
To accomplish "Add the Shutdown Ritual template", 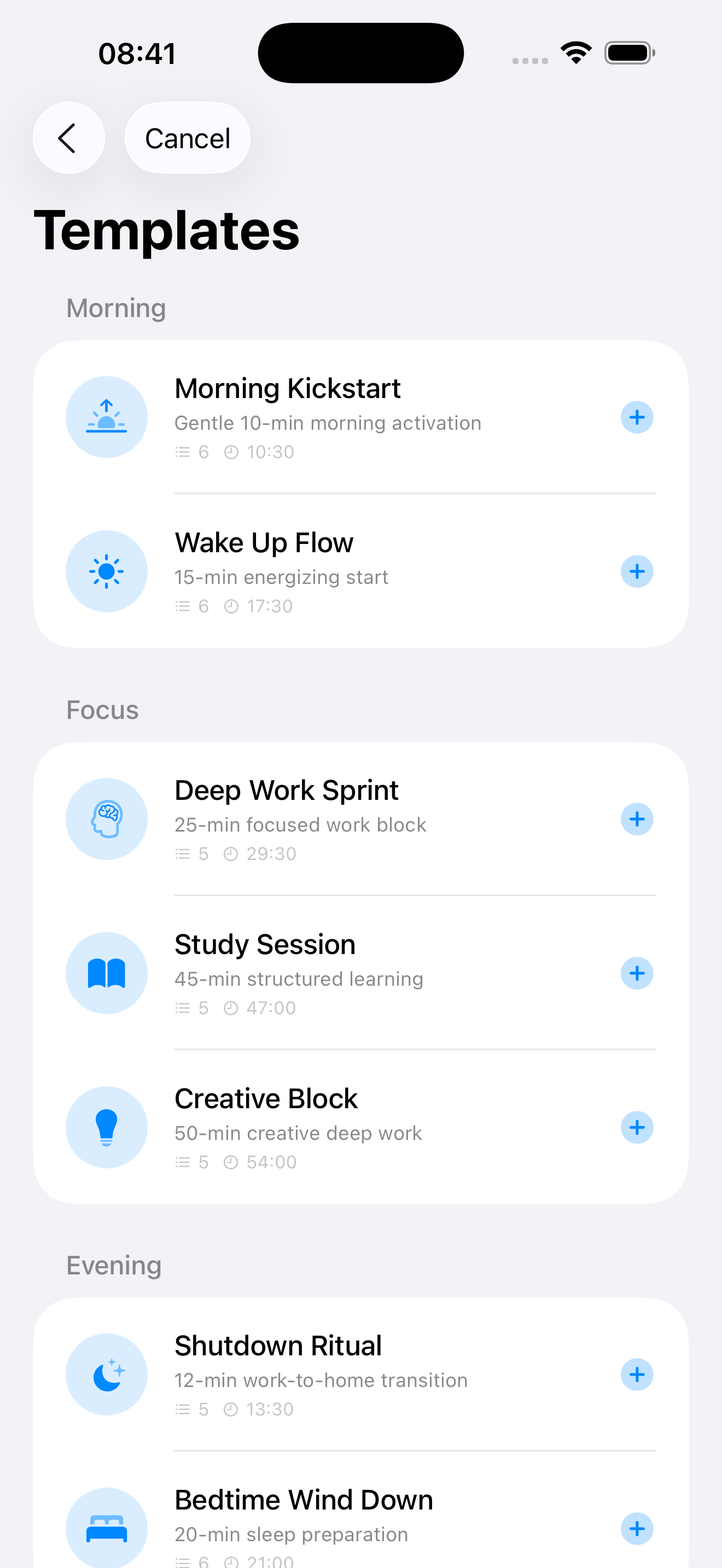I will [x=637, y=1374].
